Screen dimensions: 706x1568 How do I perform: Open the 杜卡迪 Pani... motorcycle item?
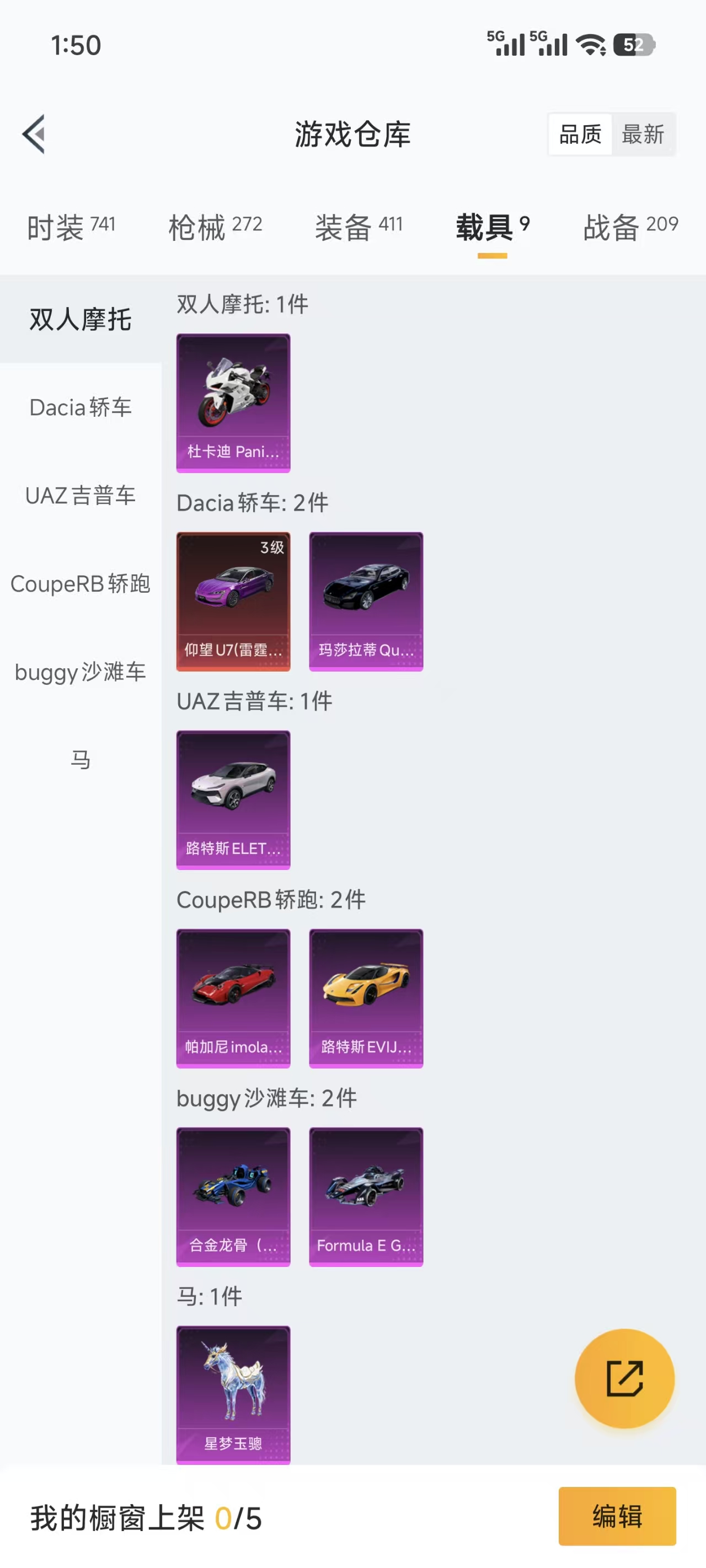tap(233, 402)
